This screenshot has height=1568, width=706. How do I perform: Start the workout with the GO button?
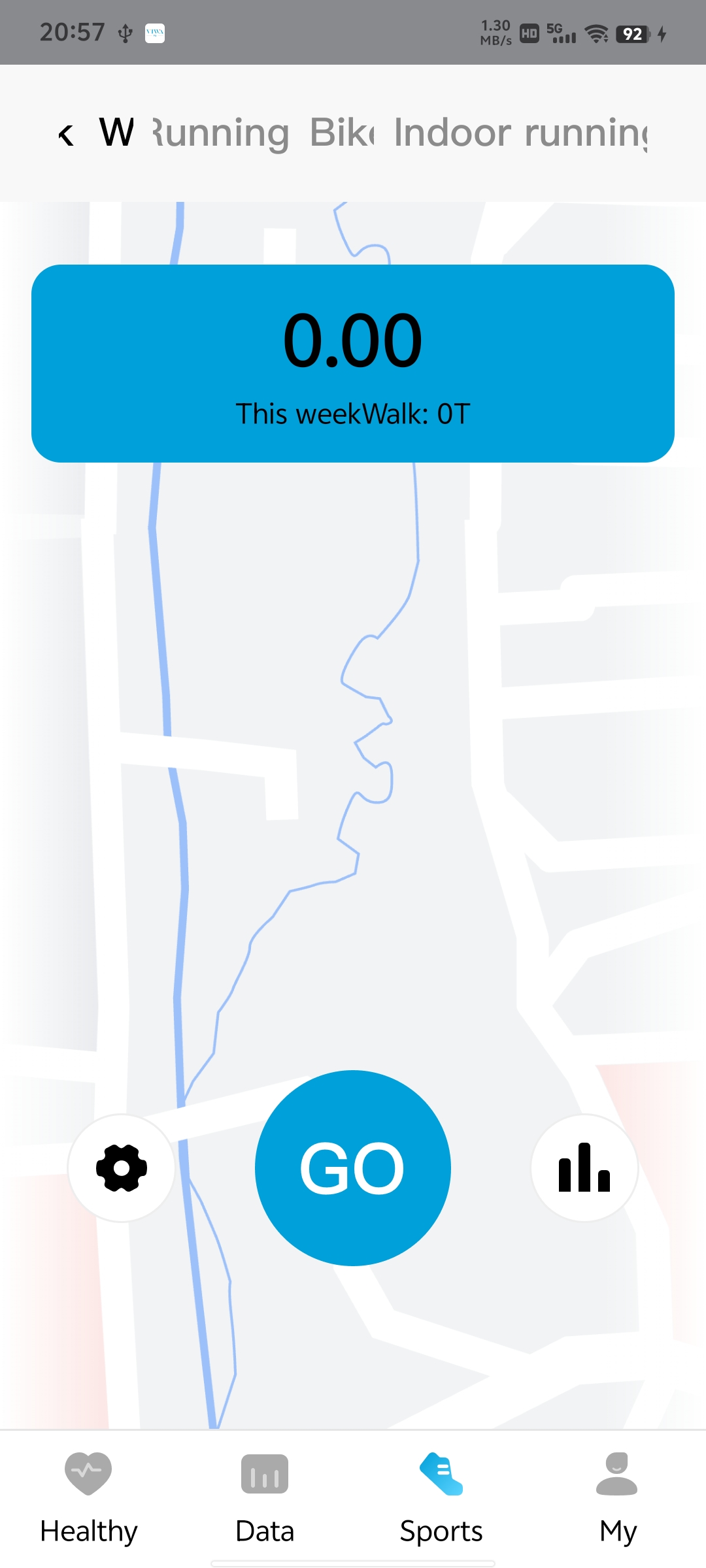(x=352, y=1168)
